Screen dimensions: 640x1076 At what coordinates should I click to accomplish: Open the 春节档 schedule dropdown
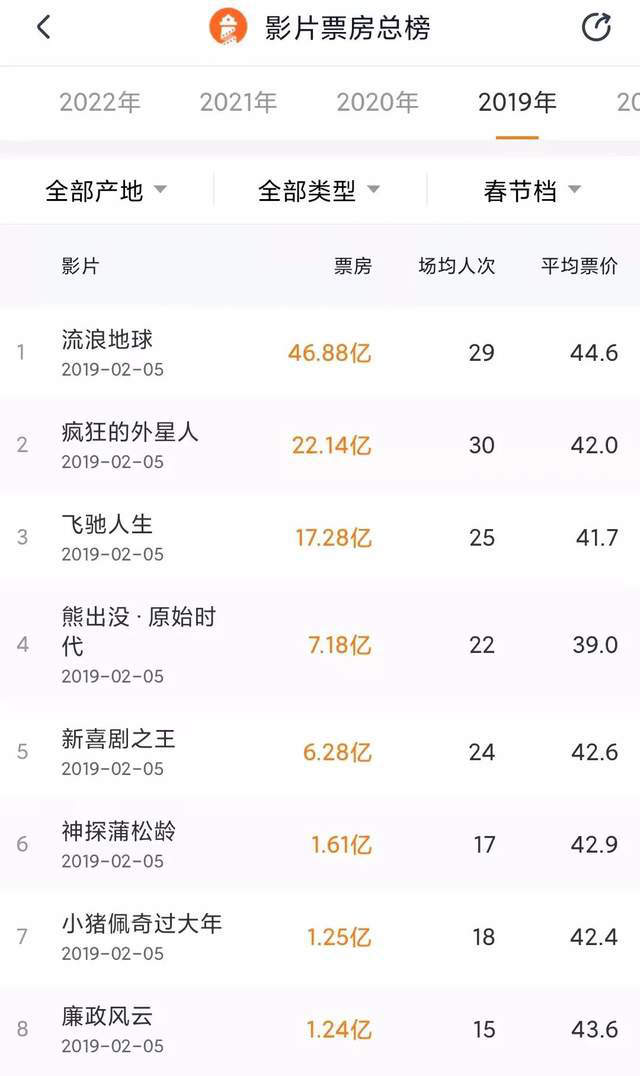click(x=532, y=190)
